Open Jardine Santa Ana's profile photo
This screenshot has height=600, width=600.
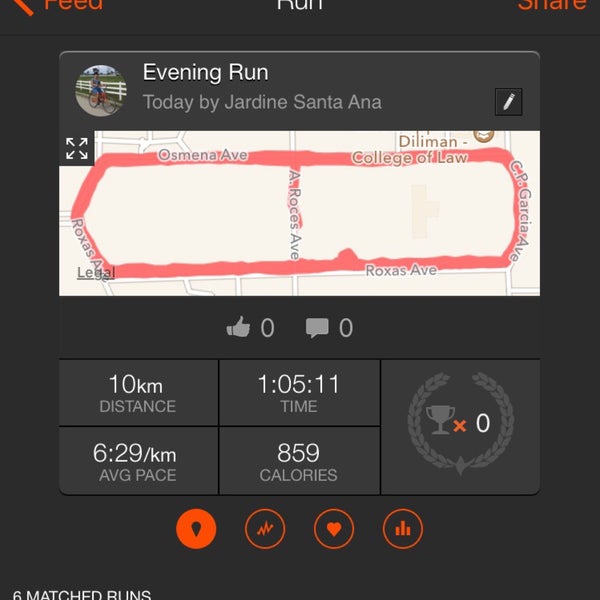(x=101, y=91)
